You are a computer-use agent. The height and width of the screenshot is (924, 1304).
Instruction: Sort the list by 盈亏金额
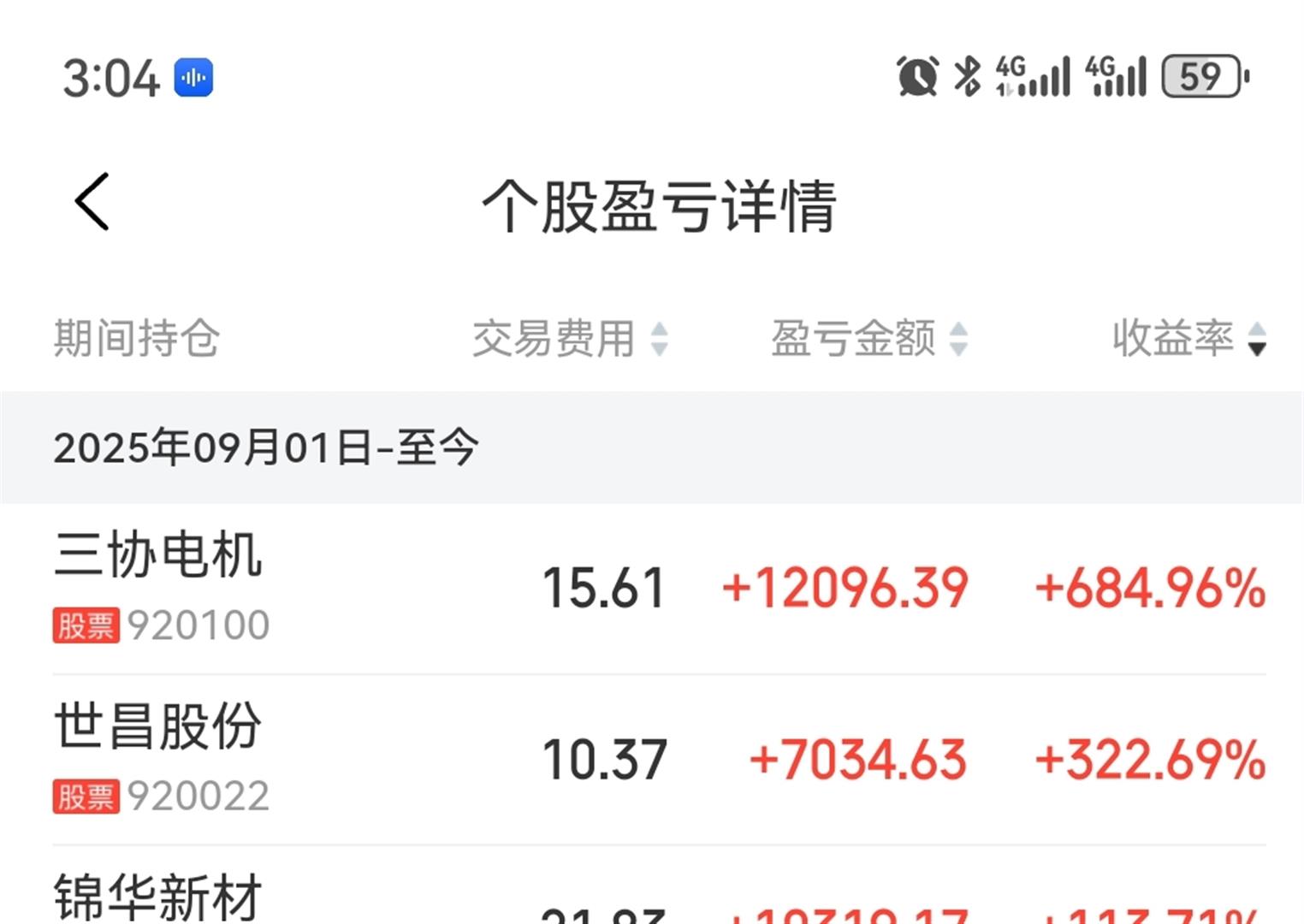click(868, 339)
